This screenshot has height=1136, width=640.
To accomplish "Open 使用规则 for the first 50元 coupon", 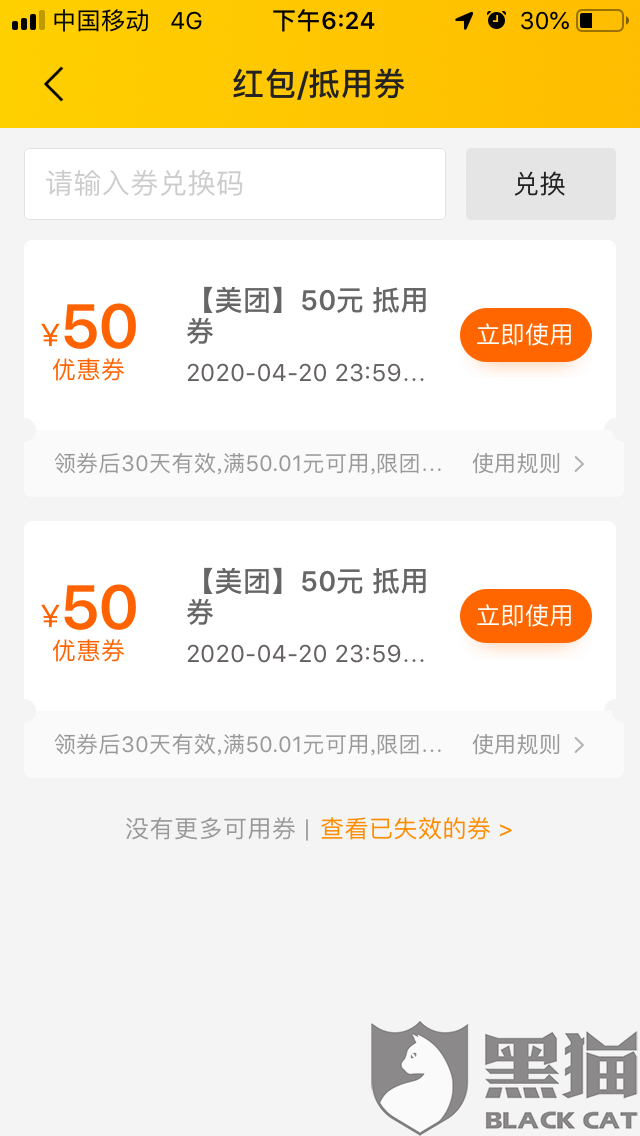I will [528, 464].
